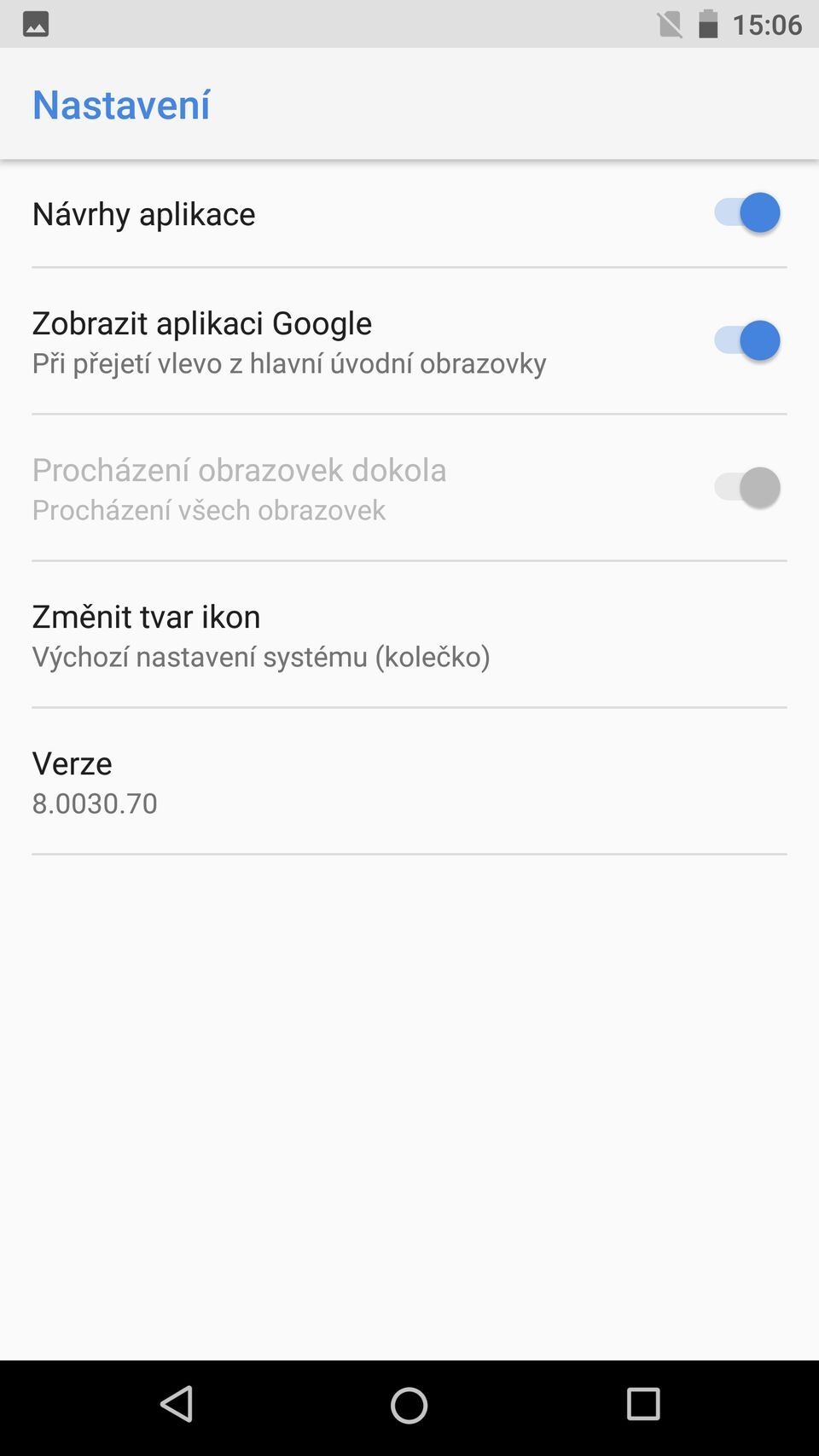This screenshot has width=819, height=1456.
Task: Enable Procházení obrazovek dokola
Action: coord(747,486)
